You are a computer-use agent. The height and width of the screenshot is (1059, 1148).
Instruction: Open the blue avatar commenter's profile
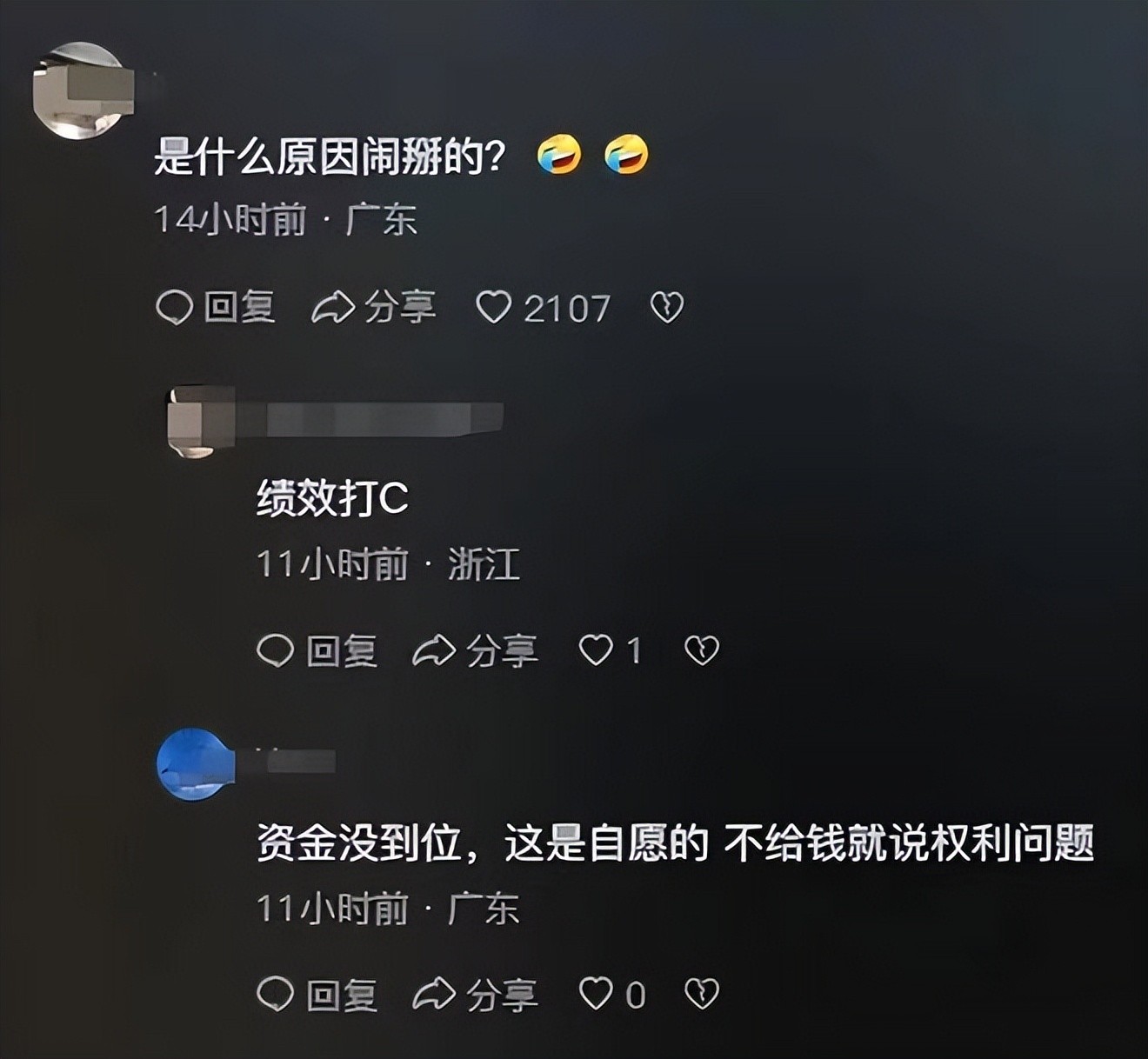pos(193,765)
